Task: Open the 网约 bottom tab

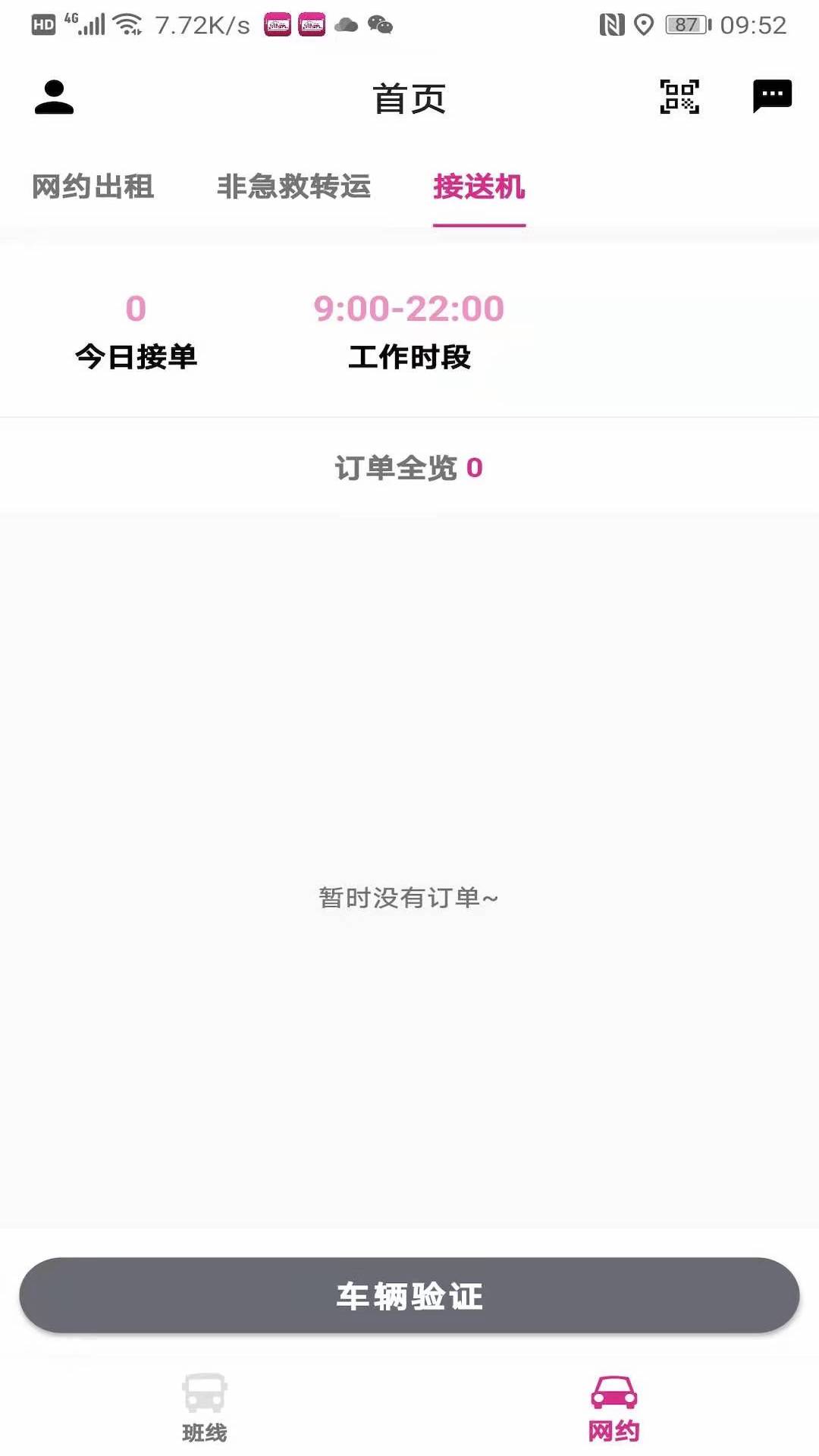Action: pos(614,1407)
